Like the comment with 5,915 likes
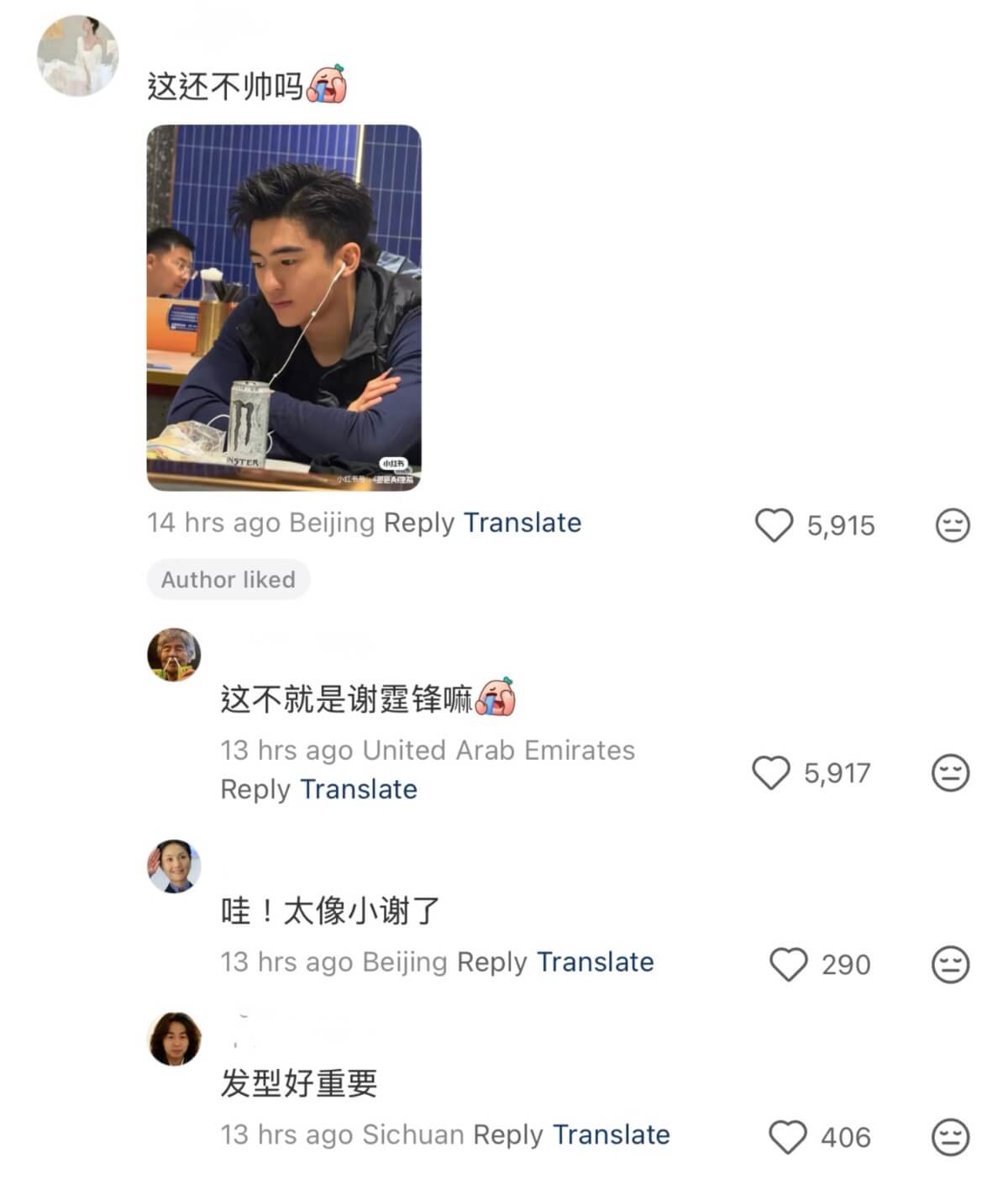Screen dimensions: 1008x1190 click(774, 525)
